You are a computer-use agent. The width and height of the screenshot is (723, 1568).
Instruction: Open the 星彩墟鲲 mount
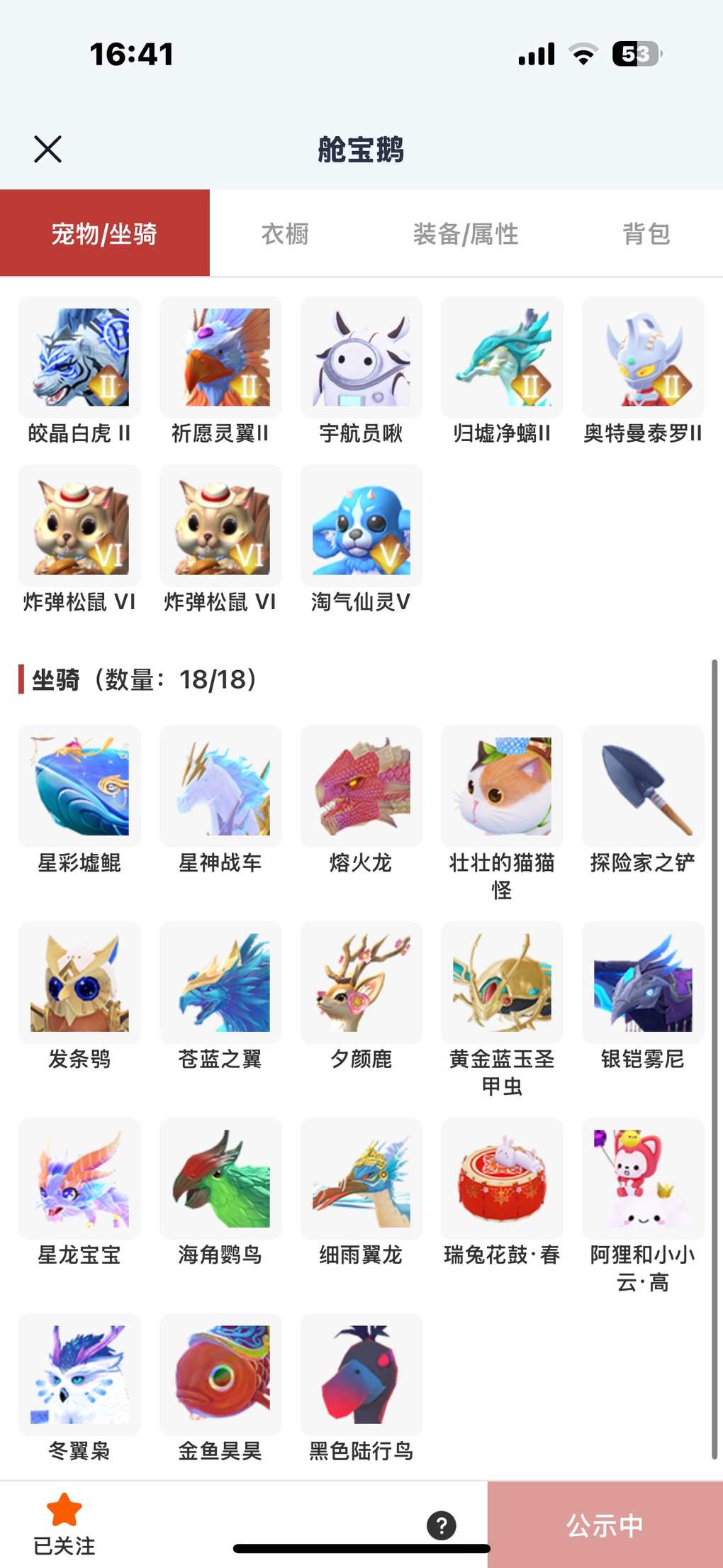coord(79,786)
